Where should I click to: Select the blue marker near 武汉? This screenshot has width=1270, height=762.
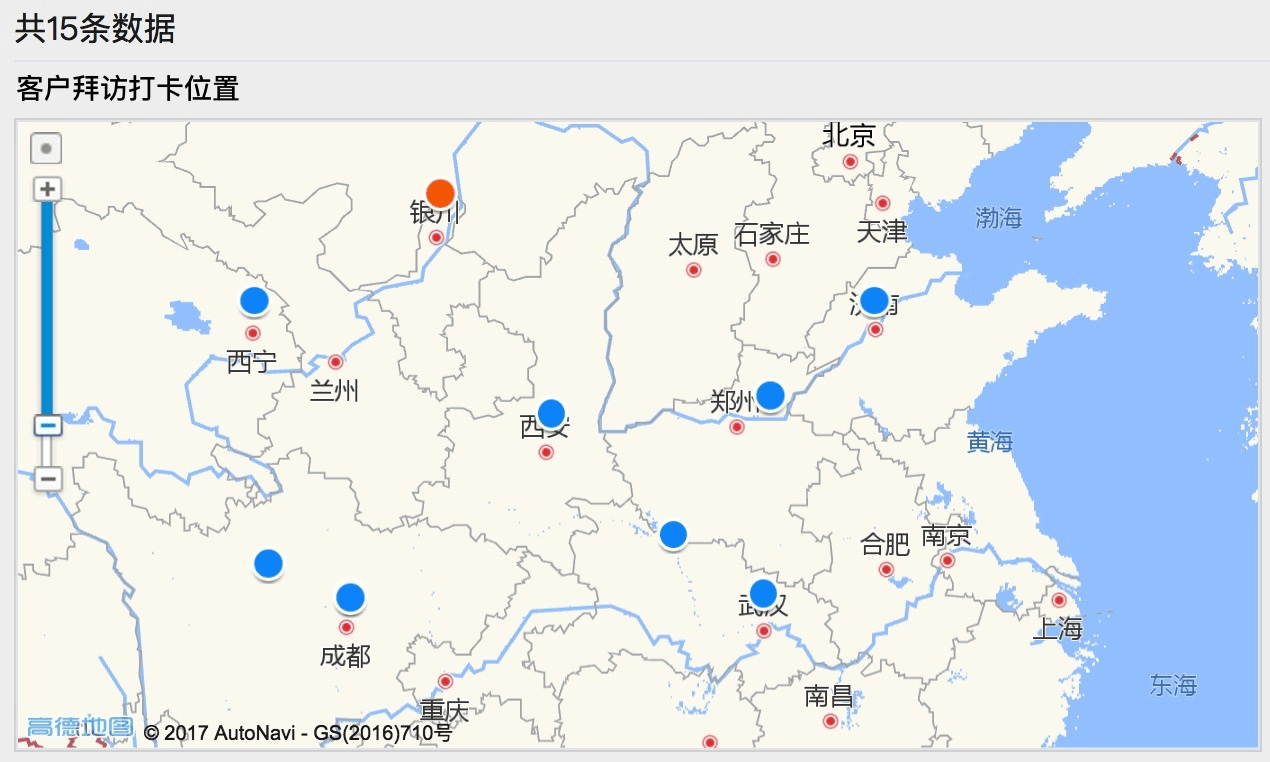point(763,593)
